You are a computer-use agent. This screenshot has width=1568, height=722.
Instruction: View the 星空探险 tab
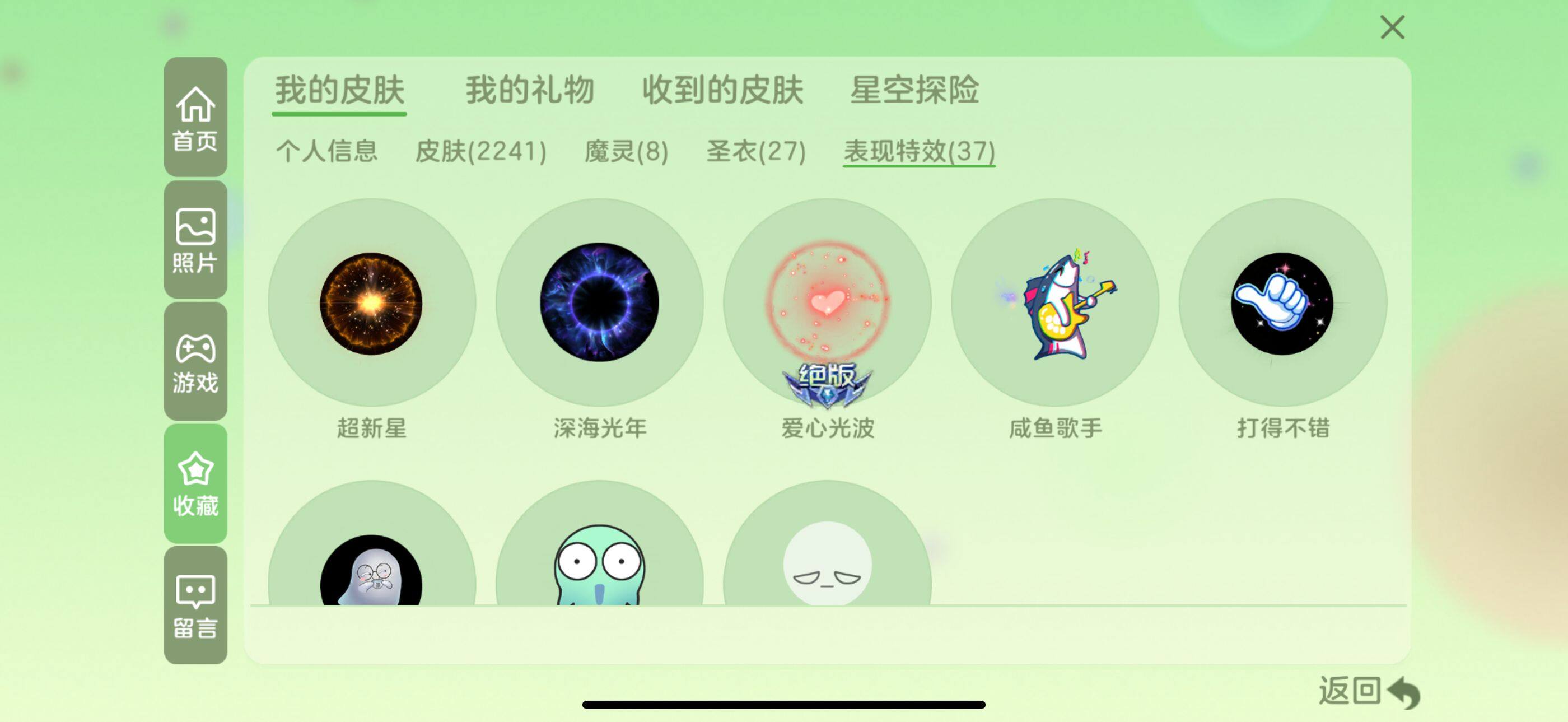click(914, 90)
